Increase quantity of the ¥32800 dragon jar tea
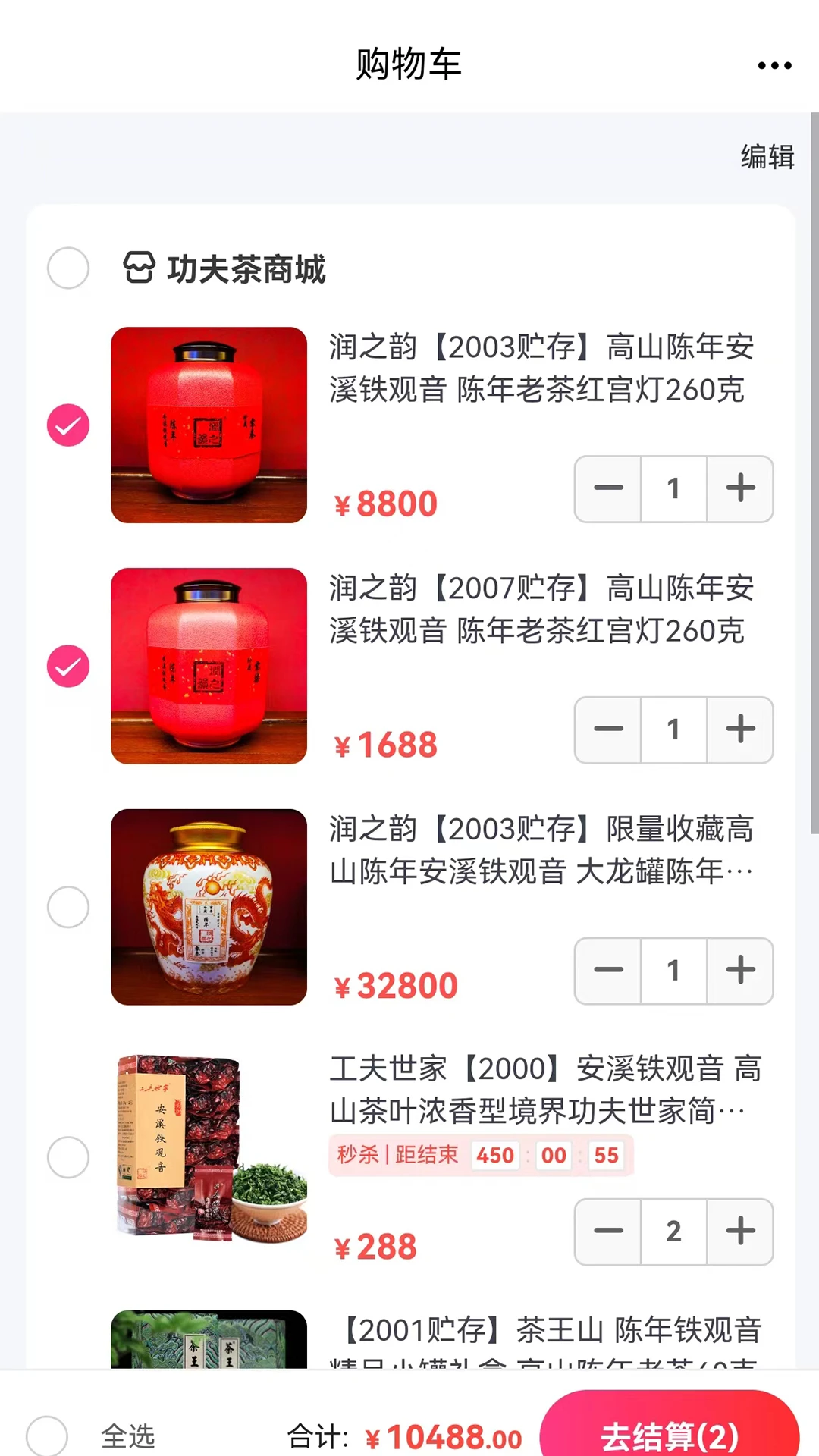The image size is (819, 1456). 739,971
